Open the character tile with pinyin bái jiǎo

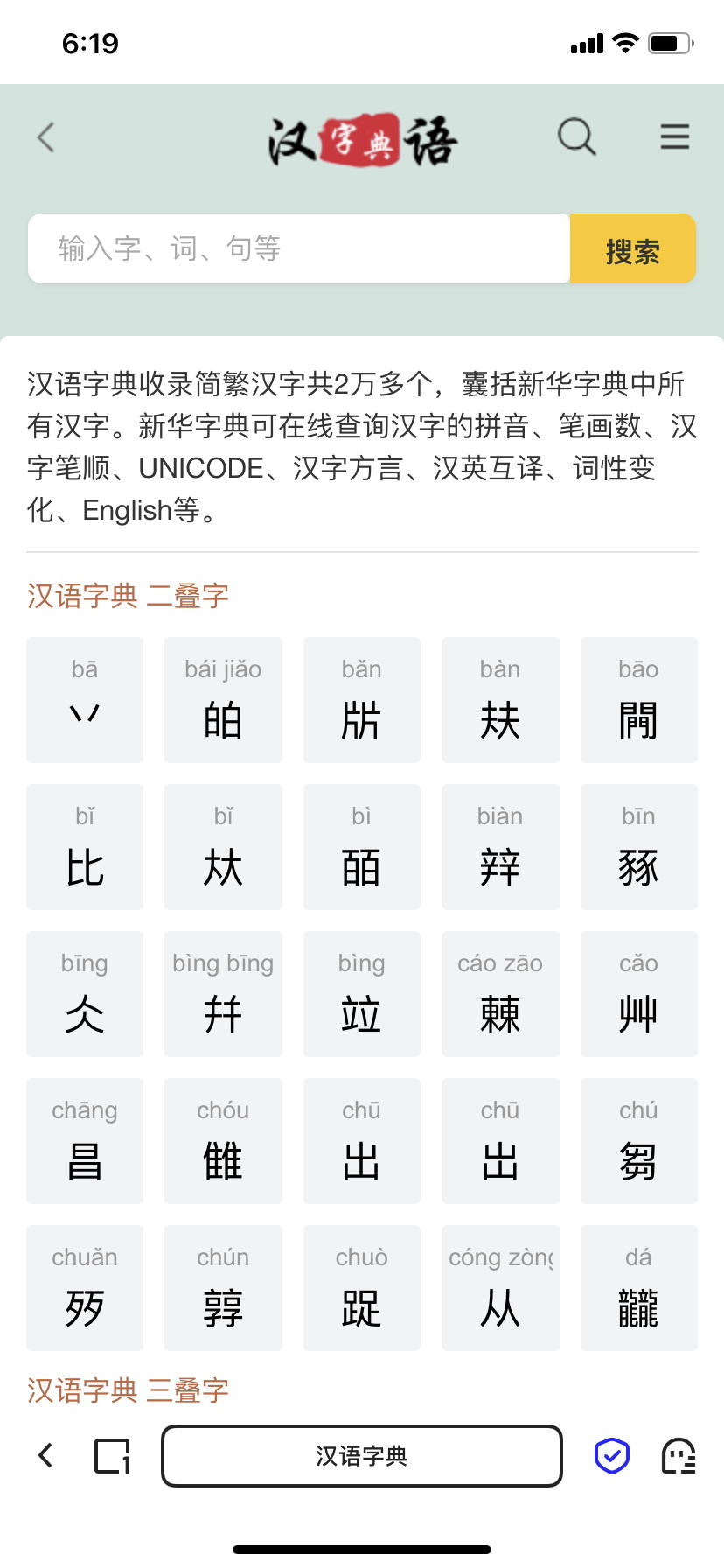[x=223, y=700]
